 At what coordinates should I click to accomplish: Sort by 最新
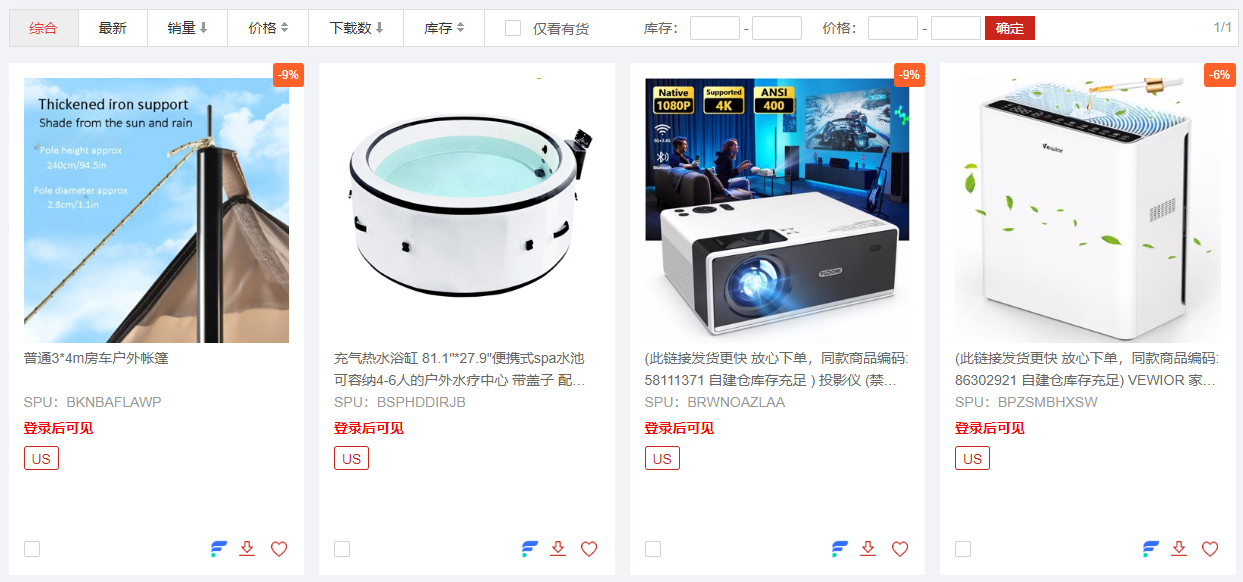[x=112, y=28]
